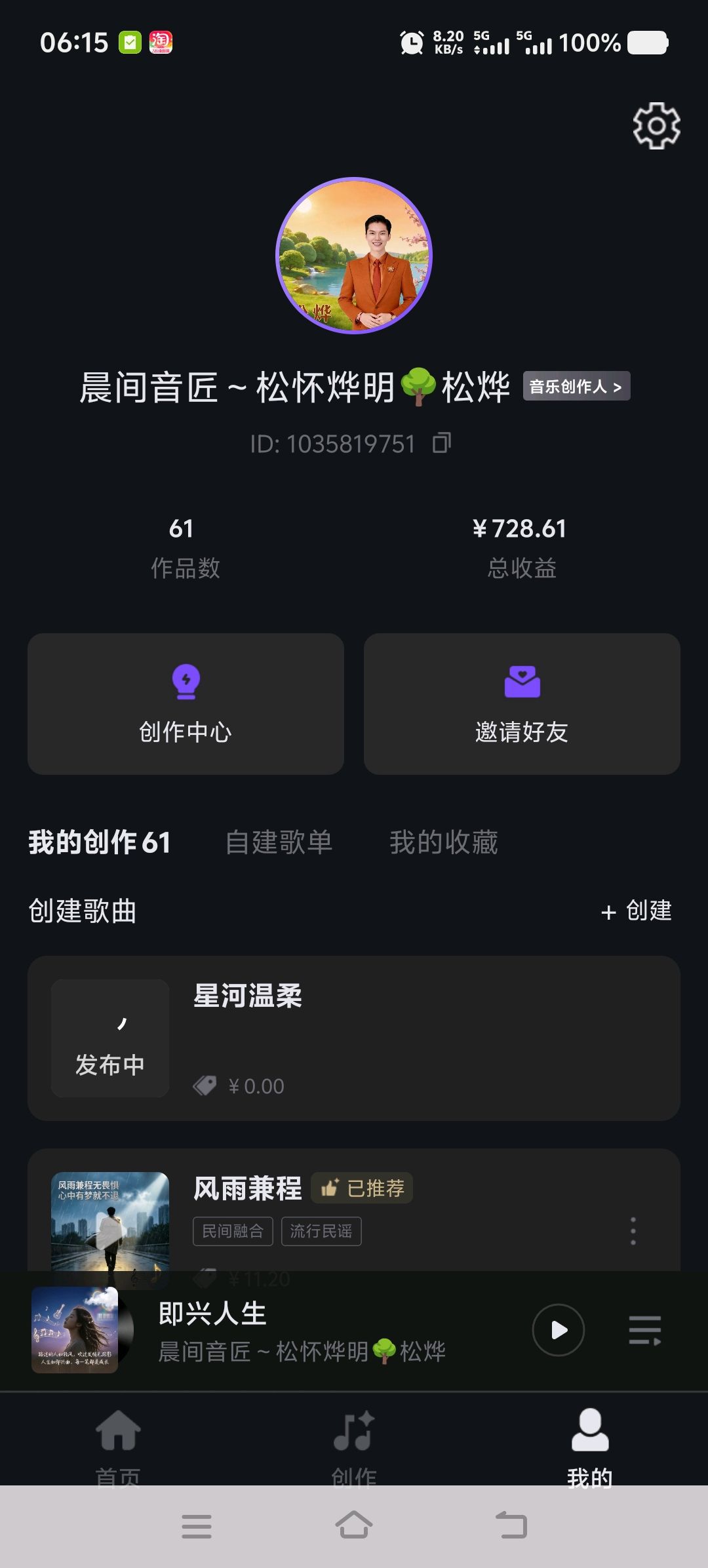Tap the system home button
The width and height of the screenshot is (708, 1568).
[x=354, y=1525]
